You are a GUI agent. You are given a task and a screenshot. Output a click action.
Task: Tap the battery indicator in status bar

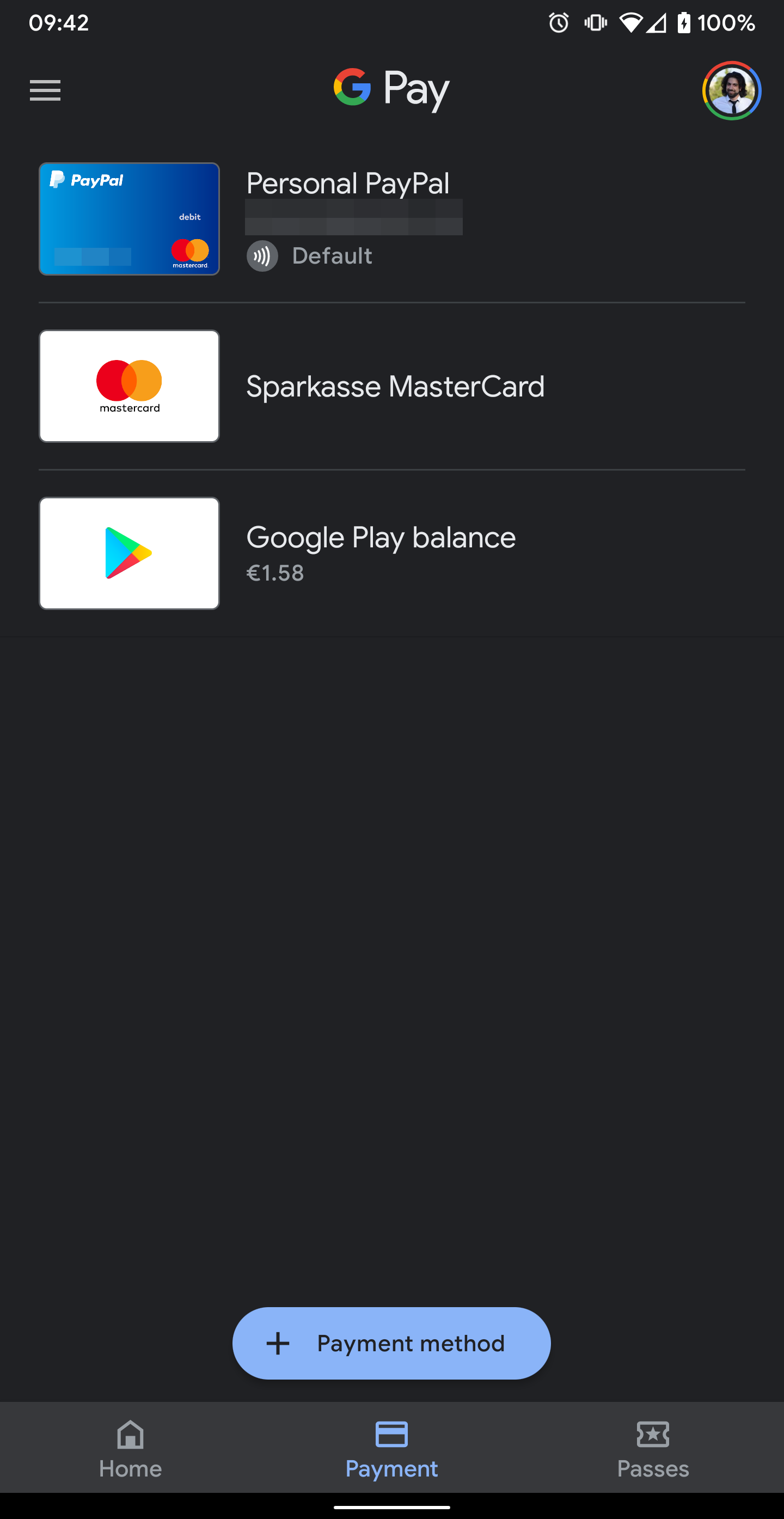[x=684, y=22]
